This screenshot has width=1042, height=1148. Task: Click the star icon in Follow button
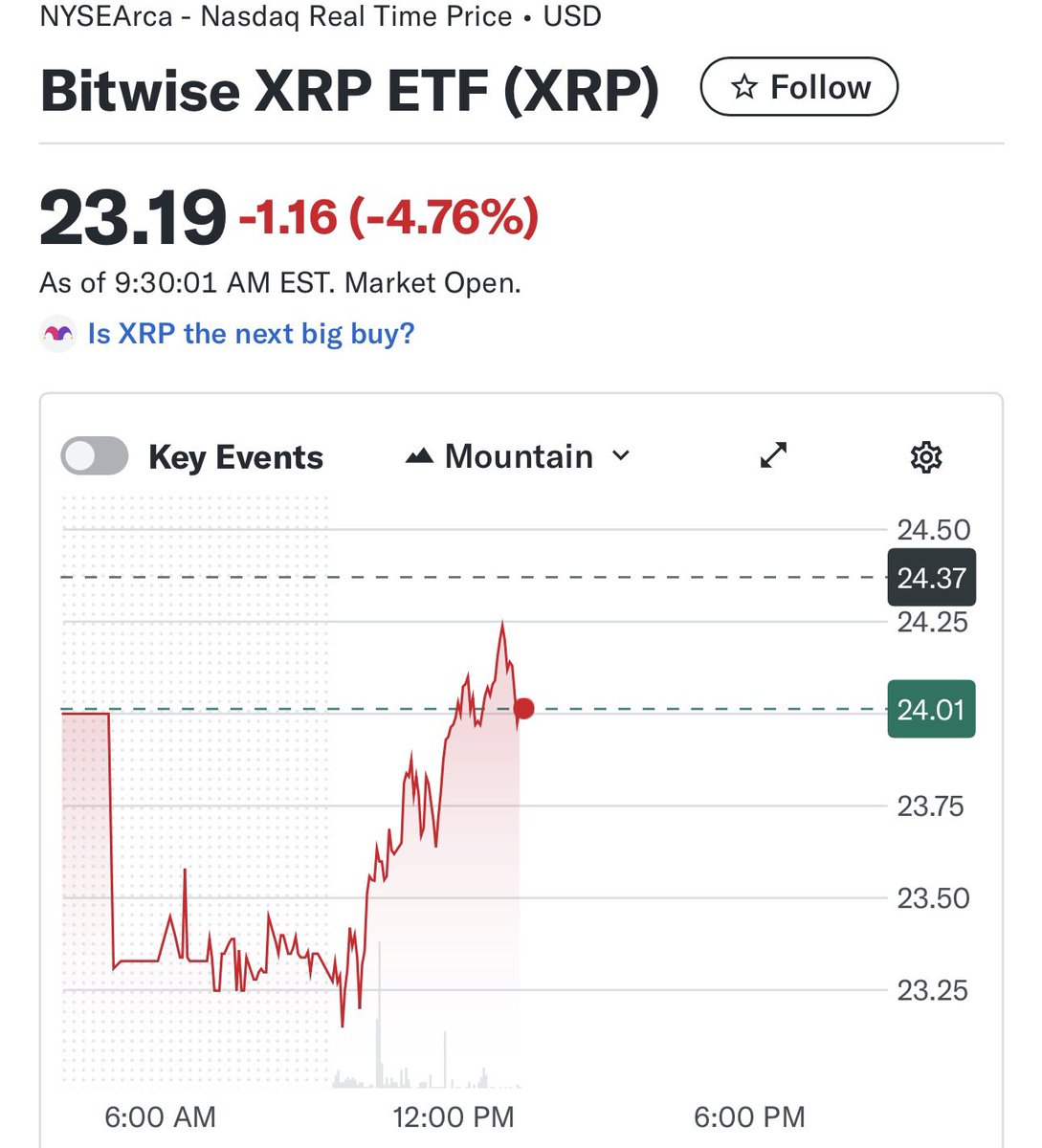pyautogui.click(x=743, y=86)
